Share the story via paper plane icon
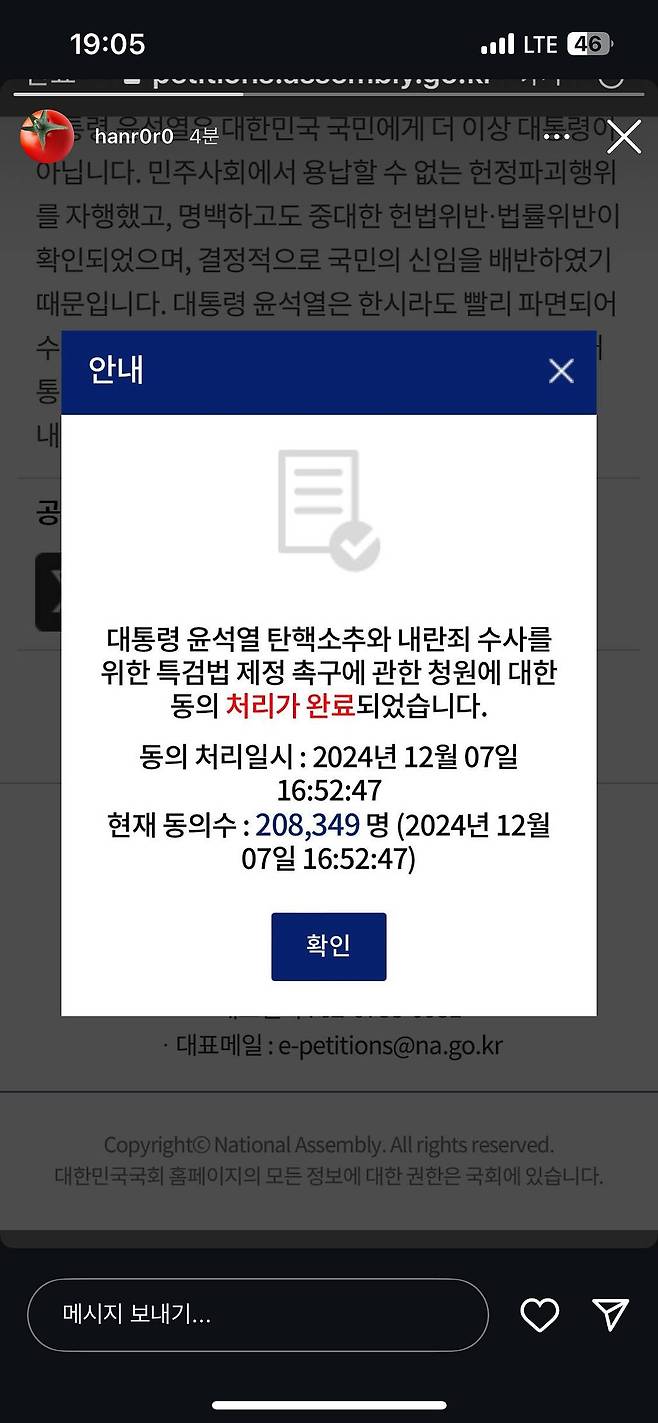Image resolution: width=658 pixels, height=1423 pixels. pyautogui.click(x=610, y=1314)
